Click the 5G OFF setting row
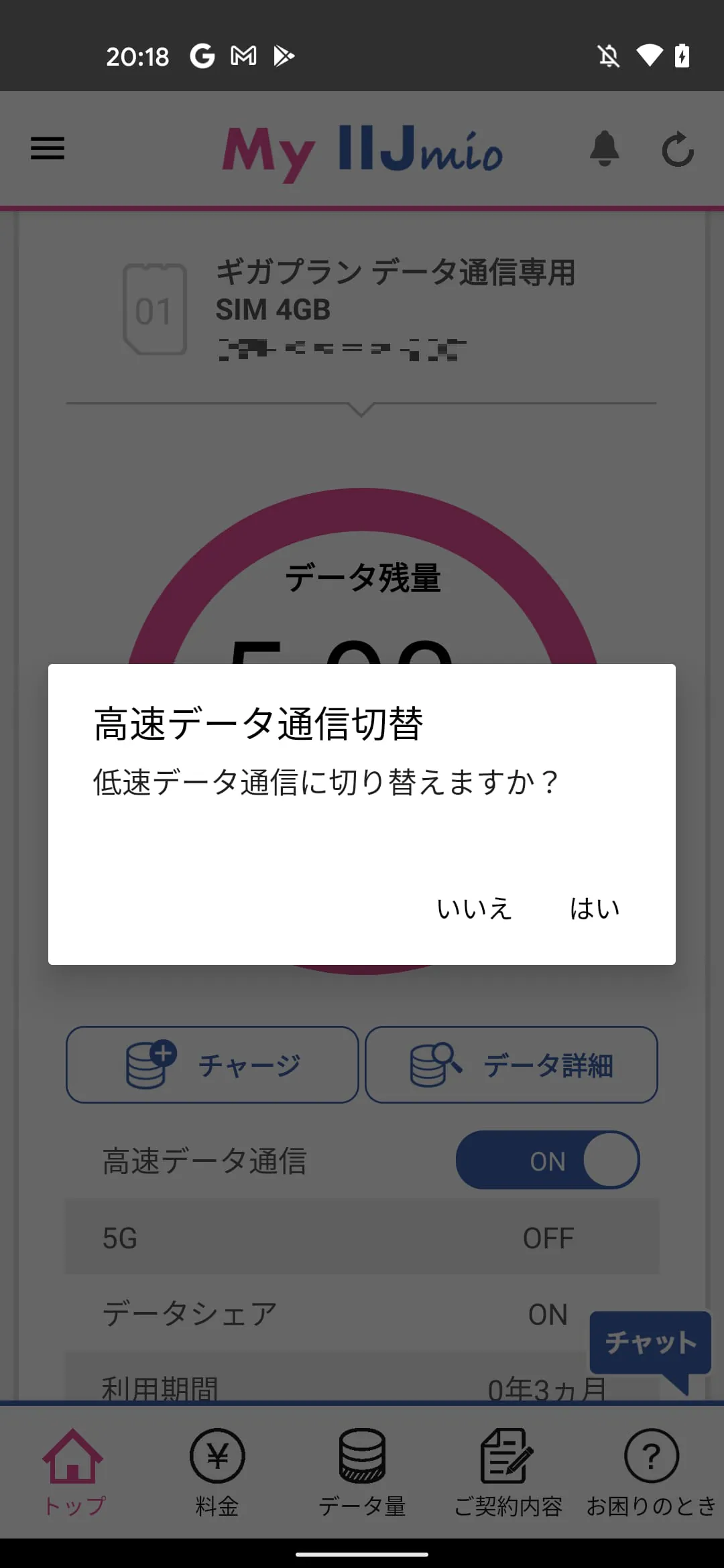Screen dimensions: 724x1568 (x=362, y=1238)
